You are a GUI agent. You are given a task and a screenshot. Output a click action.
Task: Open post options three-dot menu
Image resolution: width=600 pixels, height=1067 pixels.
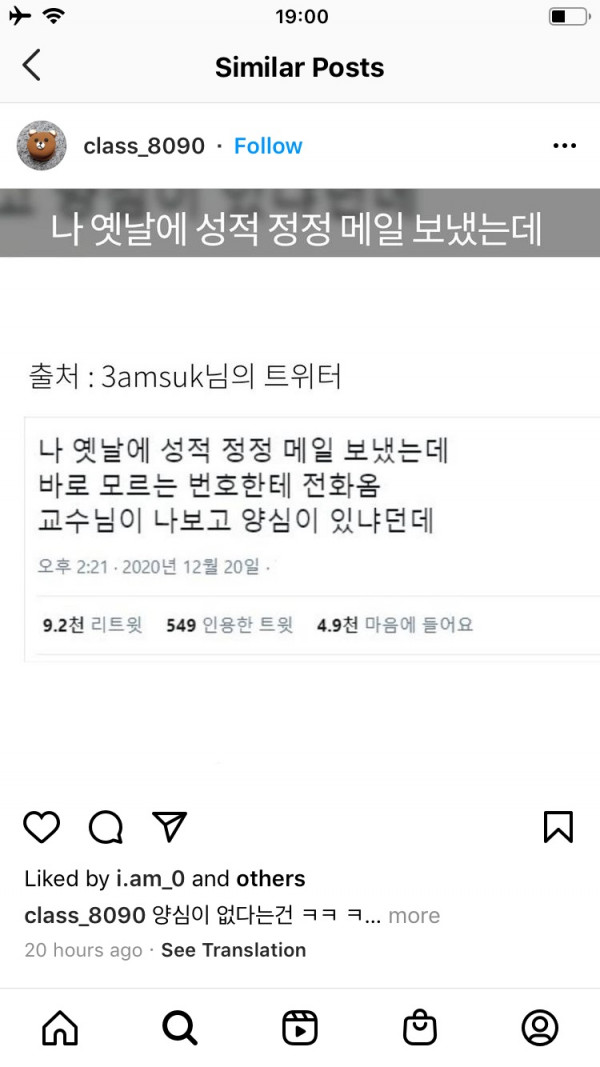pyautogui.click(x=564, y=146)
